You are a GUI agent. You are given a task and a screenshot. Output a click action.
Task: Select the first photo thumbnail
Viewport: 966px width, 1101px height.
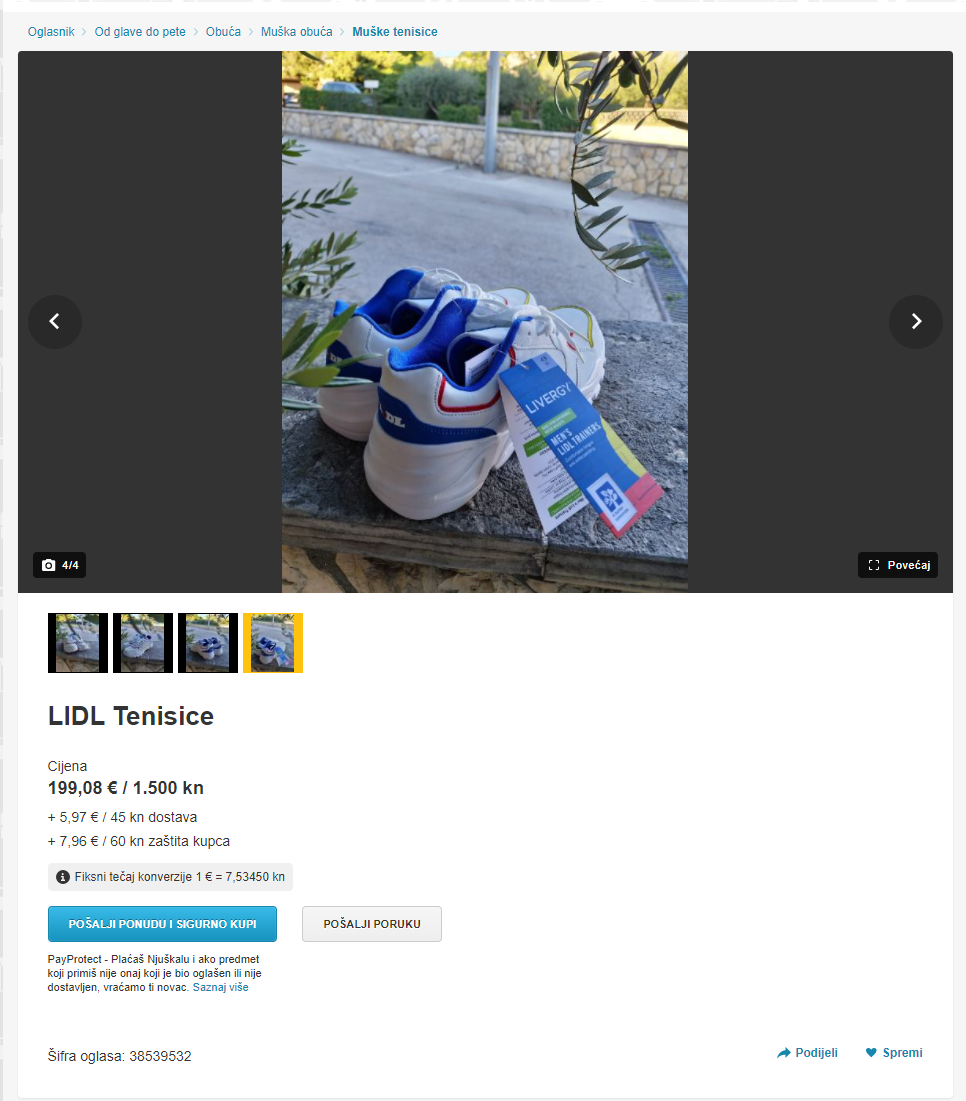(78, 643)
